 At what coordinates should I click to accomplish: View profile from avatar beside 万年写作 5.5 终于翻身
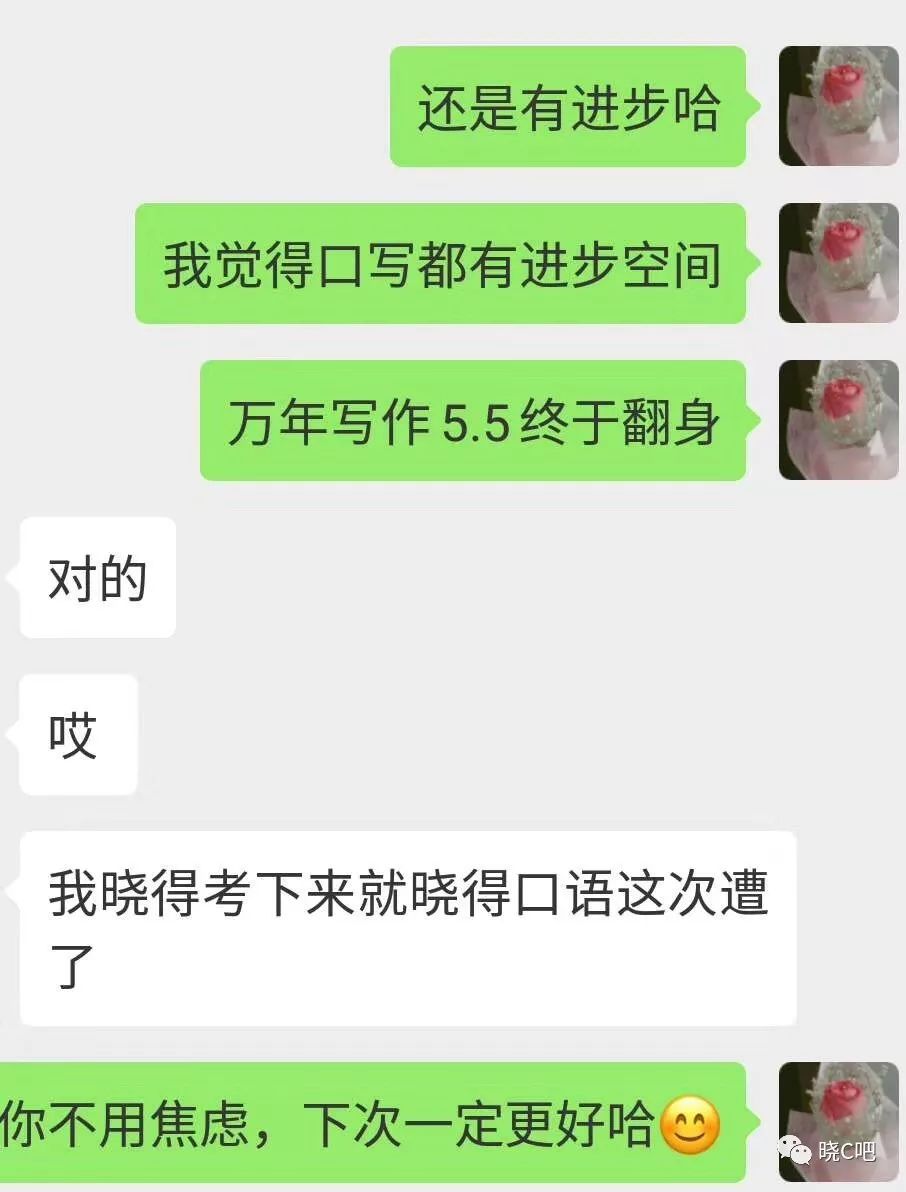coord(838,420)
